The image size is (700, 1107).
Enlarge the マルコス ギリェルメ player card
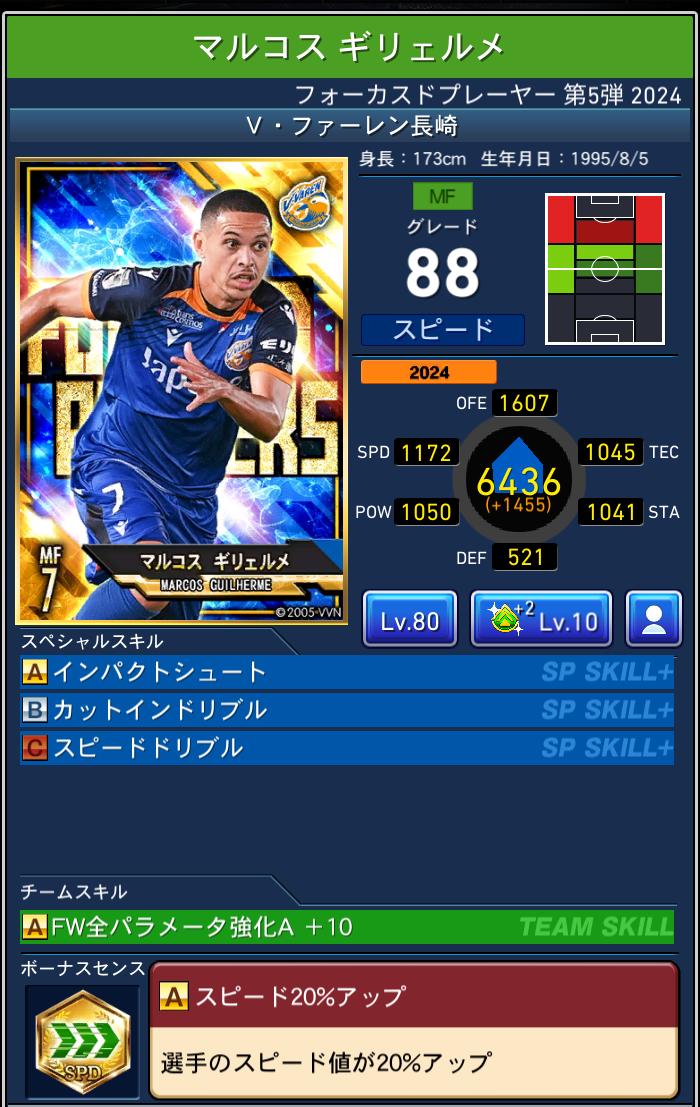coord(181,391)
